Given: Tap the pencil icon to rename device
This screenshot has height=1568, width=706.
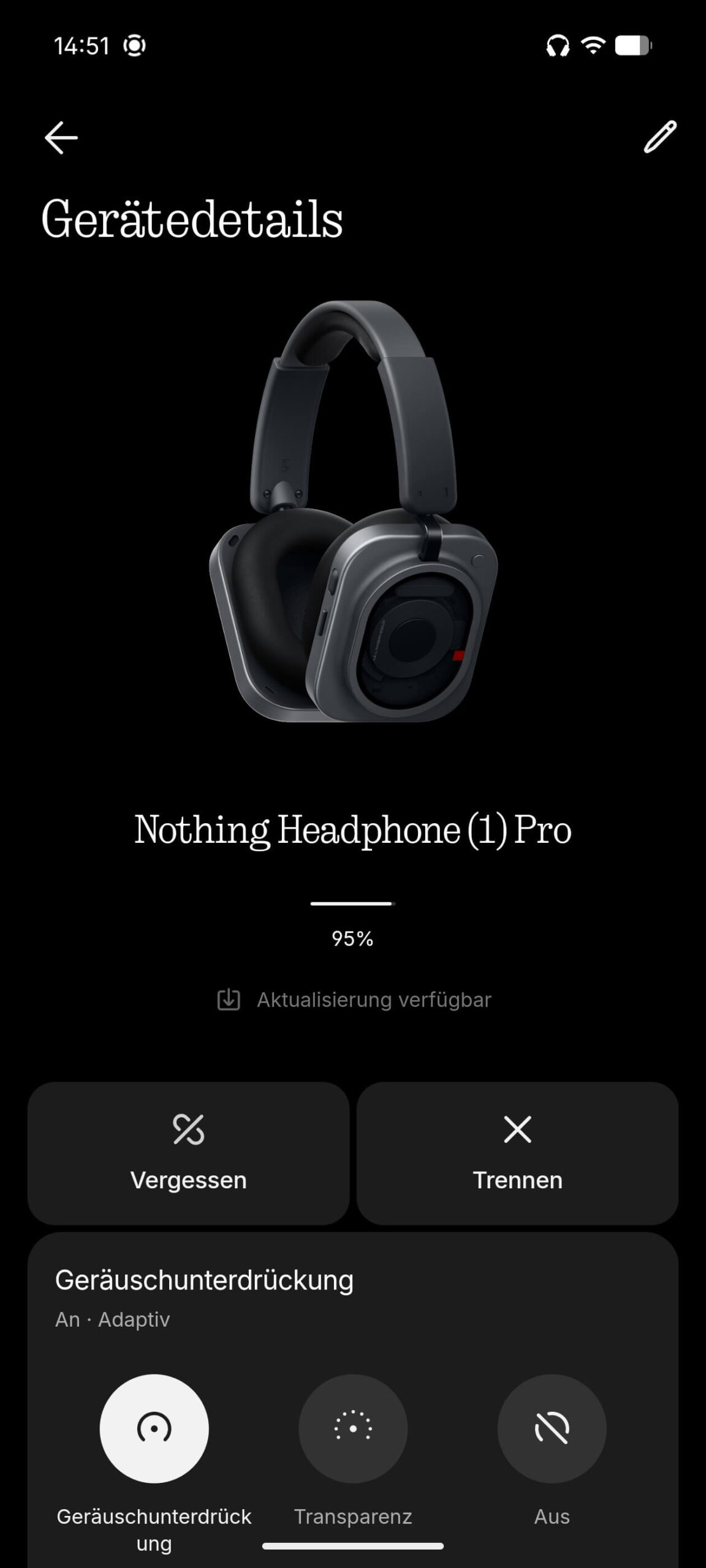Looking at the screenshot, I should tap(660, 137).
